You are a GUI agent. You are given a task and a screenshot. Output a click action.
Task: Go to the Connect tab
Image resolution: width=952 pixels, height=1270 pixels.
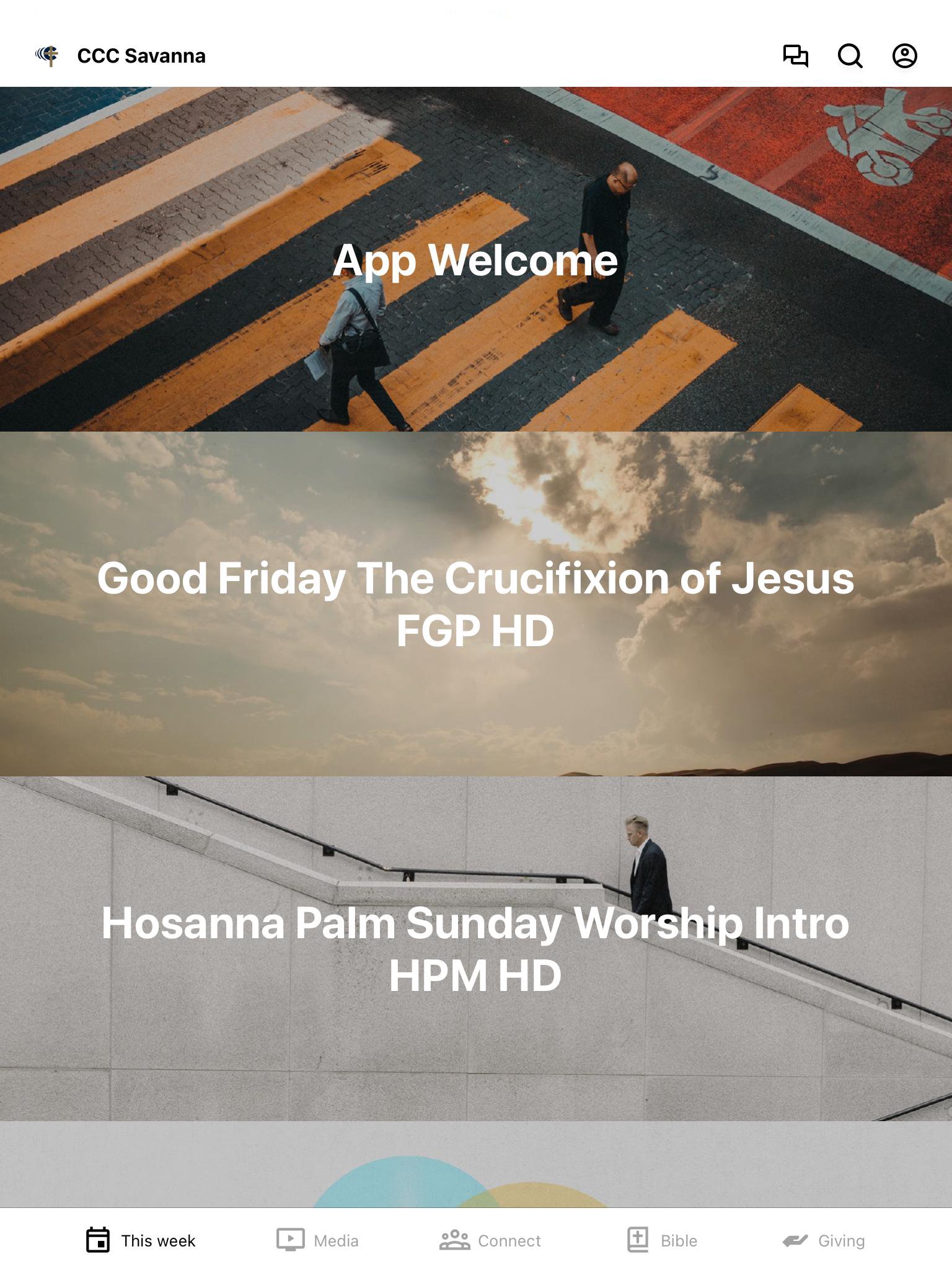[x=490, y=1240]
